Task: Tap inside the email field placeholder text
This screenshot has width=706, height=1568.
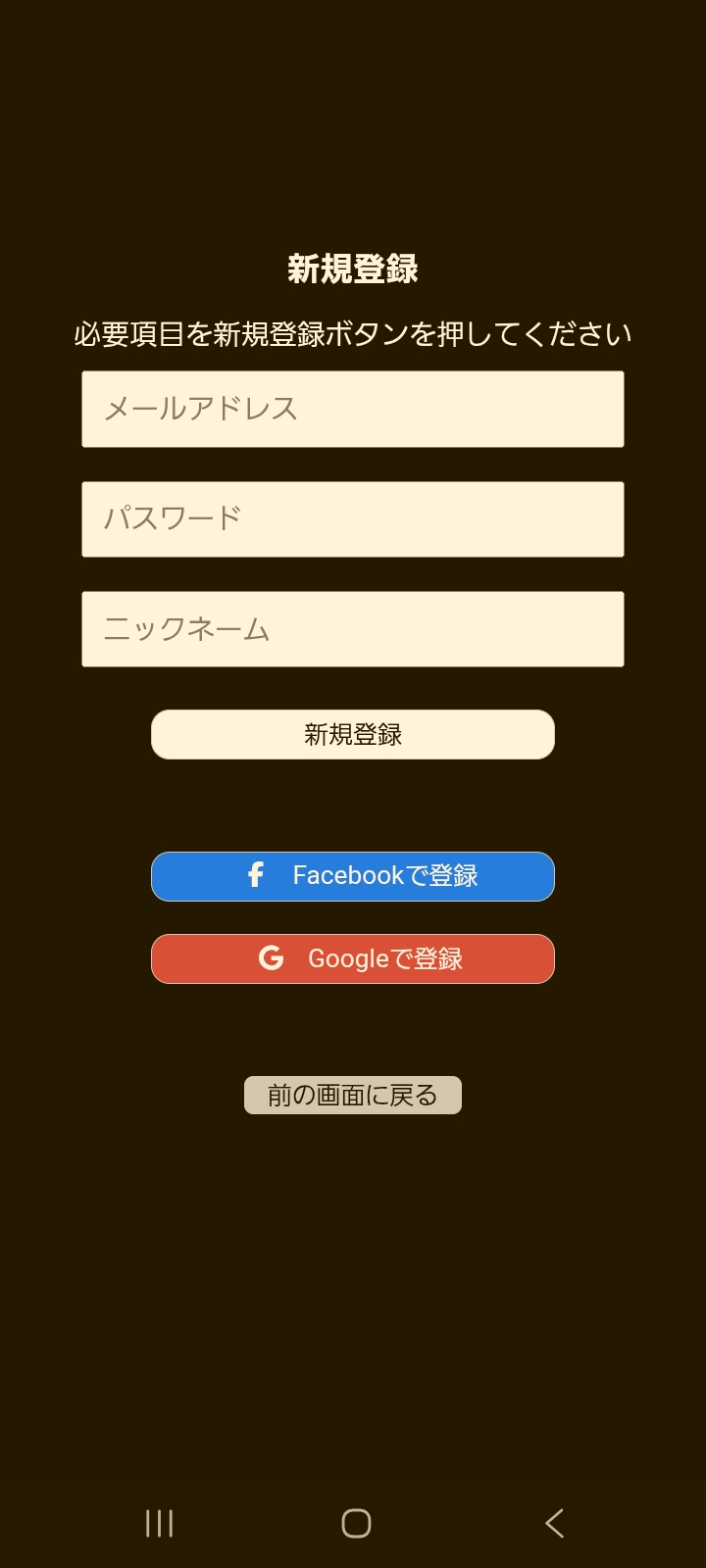Action: (x=201, y=410)
